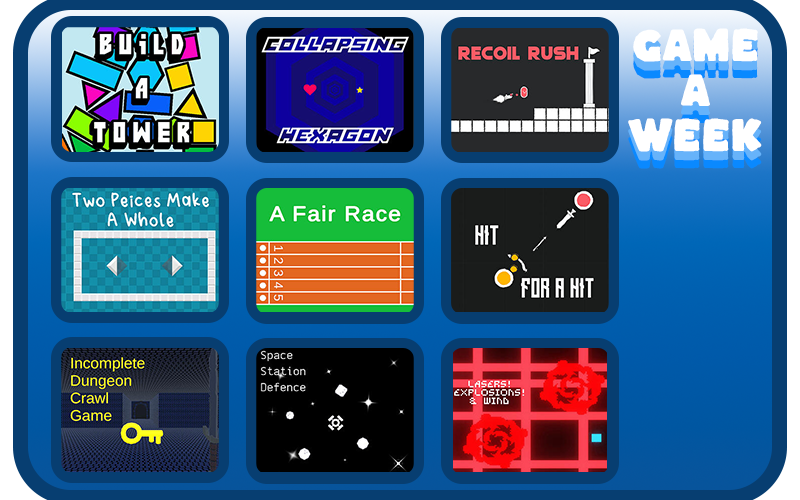Image resolution: width=800 pixels, height=500 pixels.
Task: Play Hit For A Hit
Action: pos(530,250)
